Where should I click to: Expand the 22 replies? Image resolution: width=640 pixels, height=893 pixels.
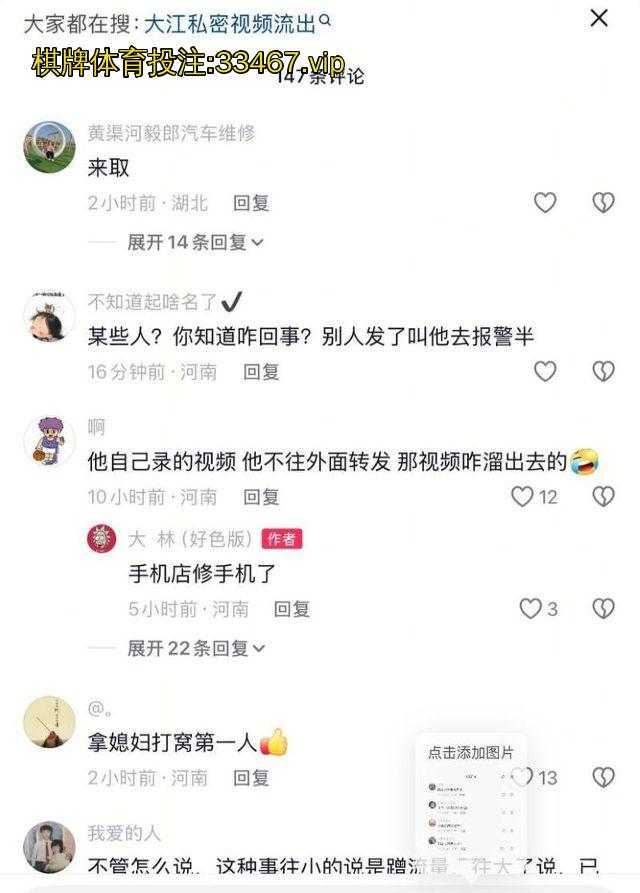coord(196,648)
